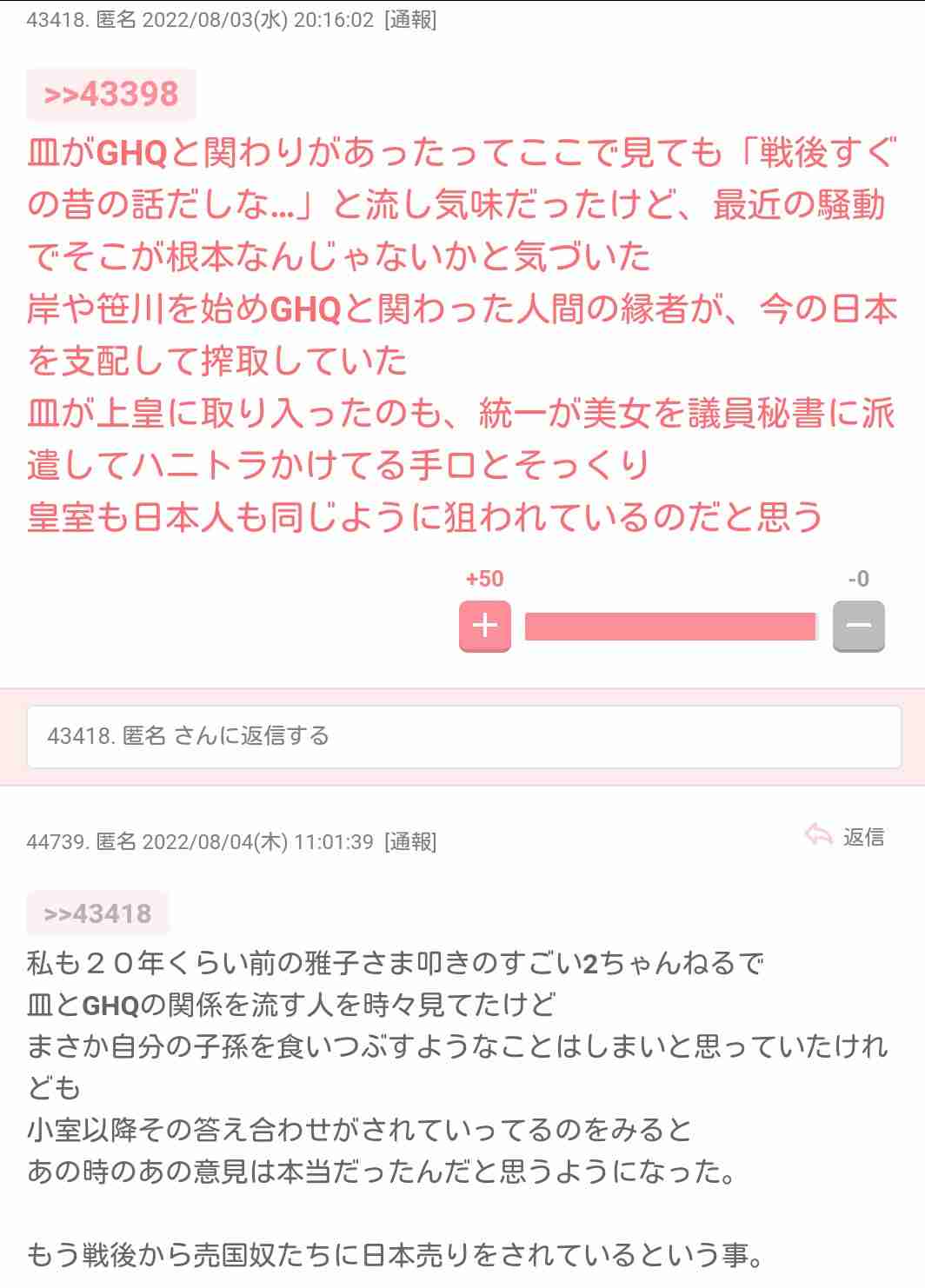Jump to quoted comment >>43398
Image resolution: width=925 pixels, height=1288 pixels.
point(110,94)
